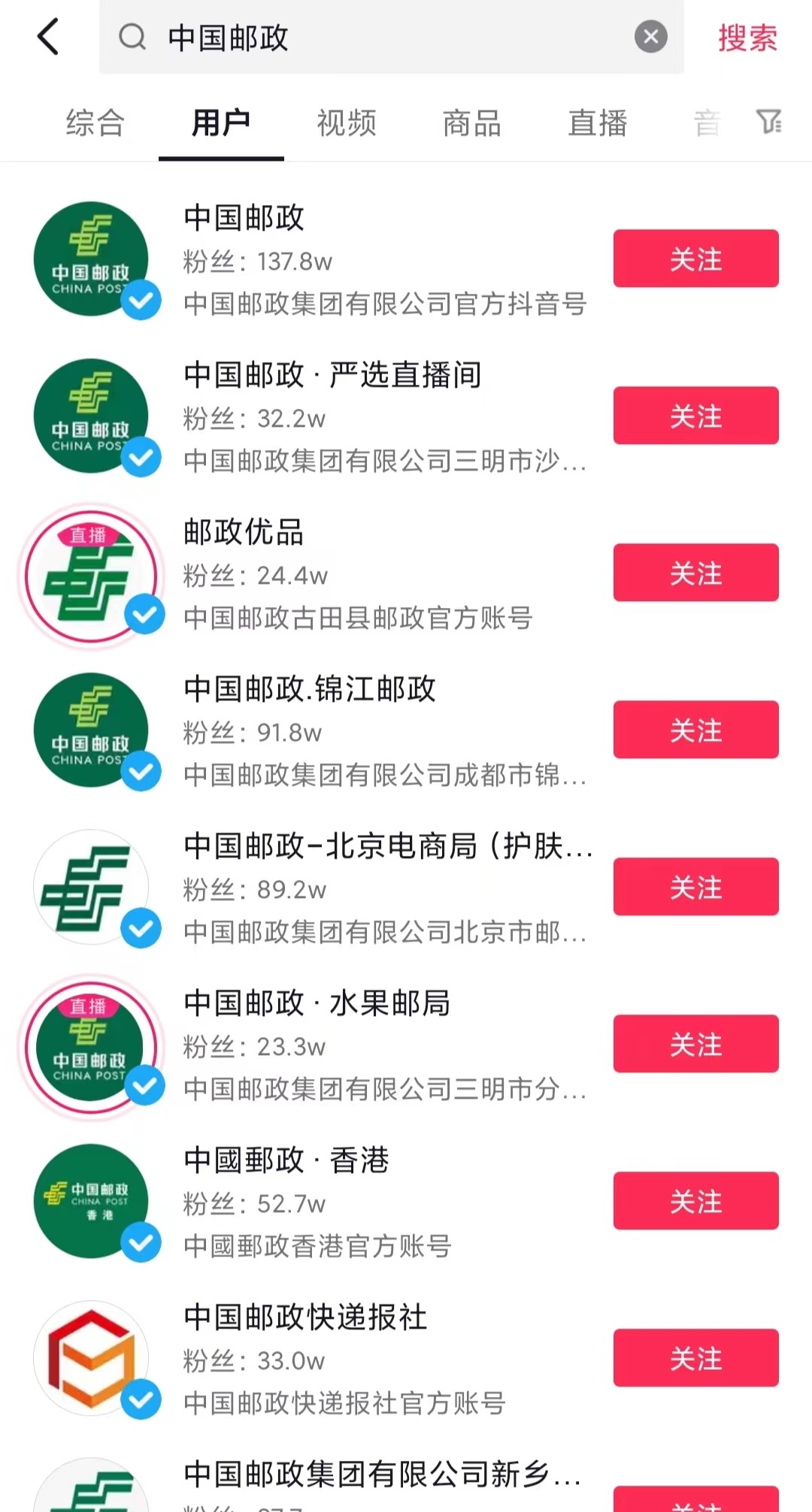
Task: Follow 中國郵政 · 香港
Action: coord(695,1201)
